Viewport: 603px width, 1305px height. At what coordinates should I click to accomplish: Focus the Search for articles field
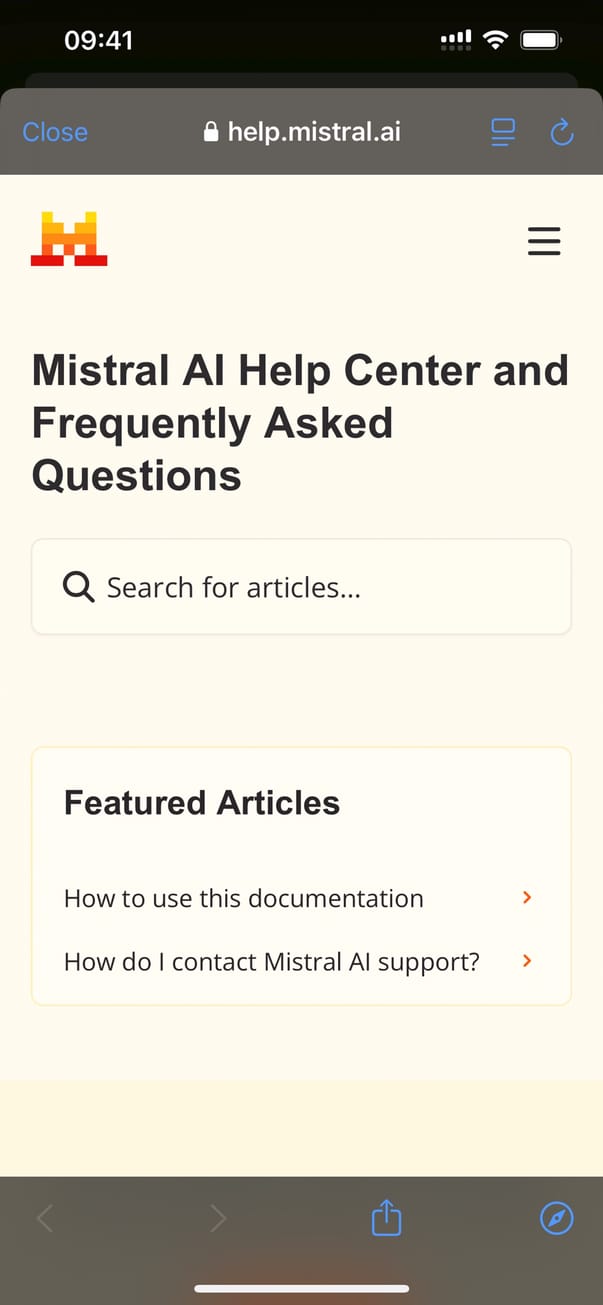pyautogui.click(x=301, y=587)
